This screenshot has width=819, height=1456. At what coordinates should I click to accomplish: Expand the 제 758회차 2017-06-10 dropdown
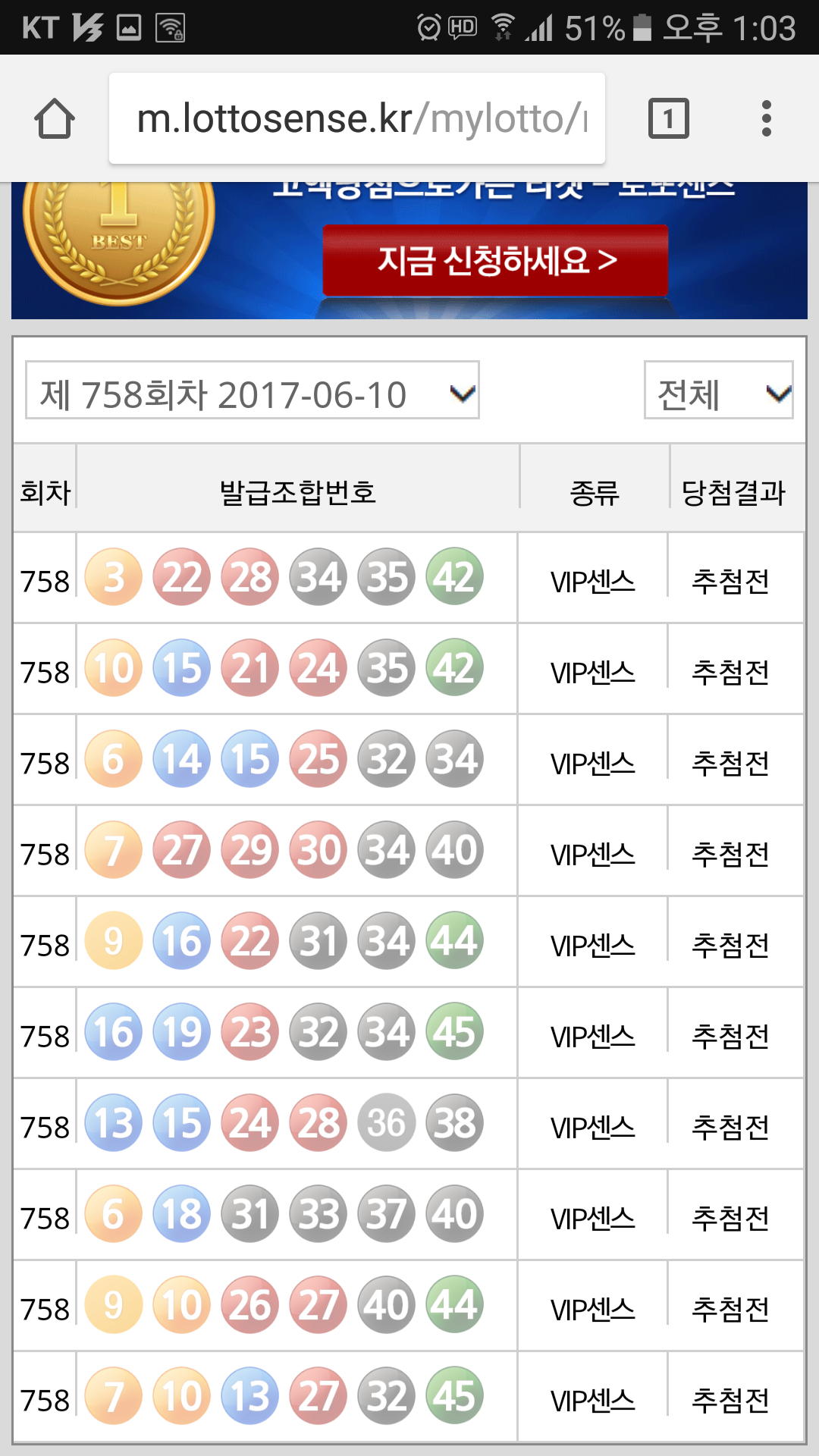(x=253, y=391)
